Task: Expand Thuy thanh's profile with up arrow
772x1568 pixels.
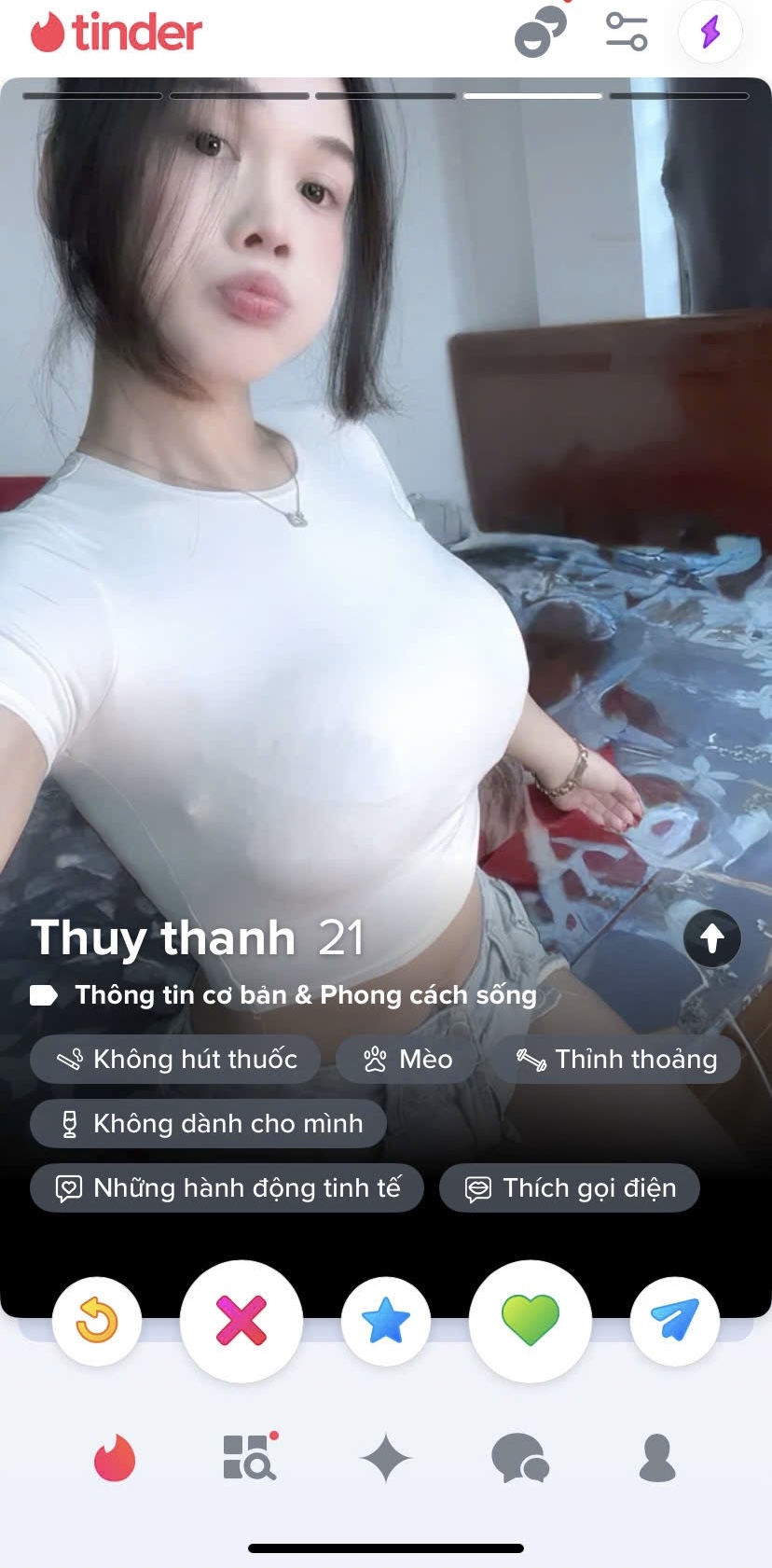Action: (712, 937)
